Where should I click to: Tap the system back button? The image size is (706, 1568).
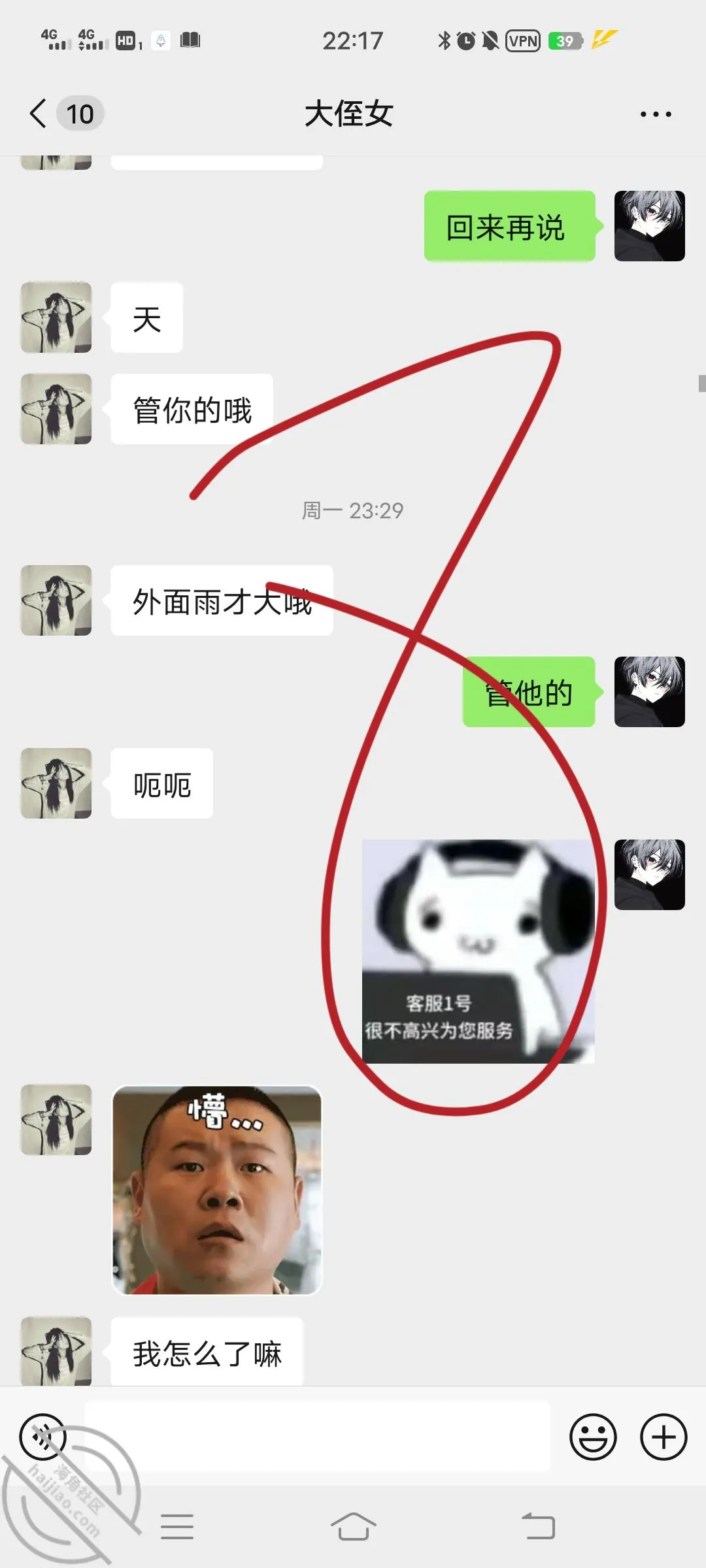(x=538, y=1527)
